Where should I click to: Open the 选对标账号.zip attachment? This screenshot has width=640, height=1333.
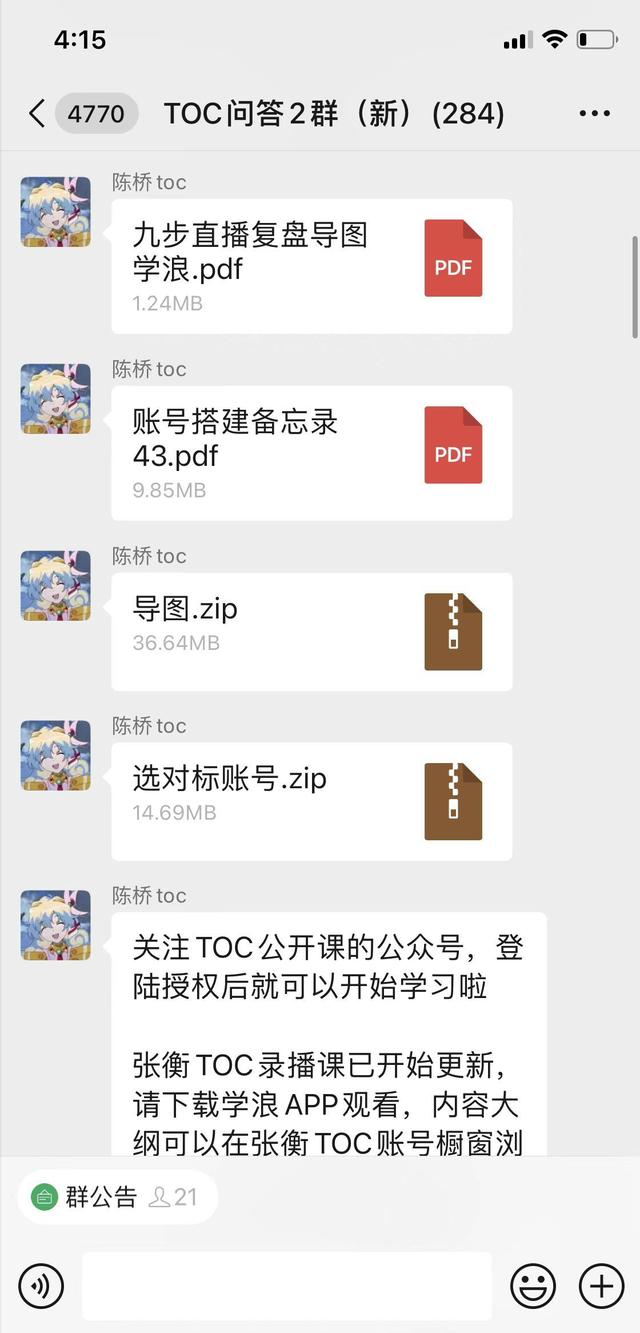[311, 801]
